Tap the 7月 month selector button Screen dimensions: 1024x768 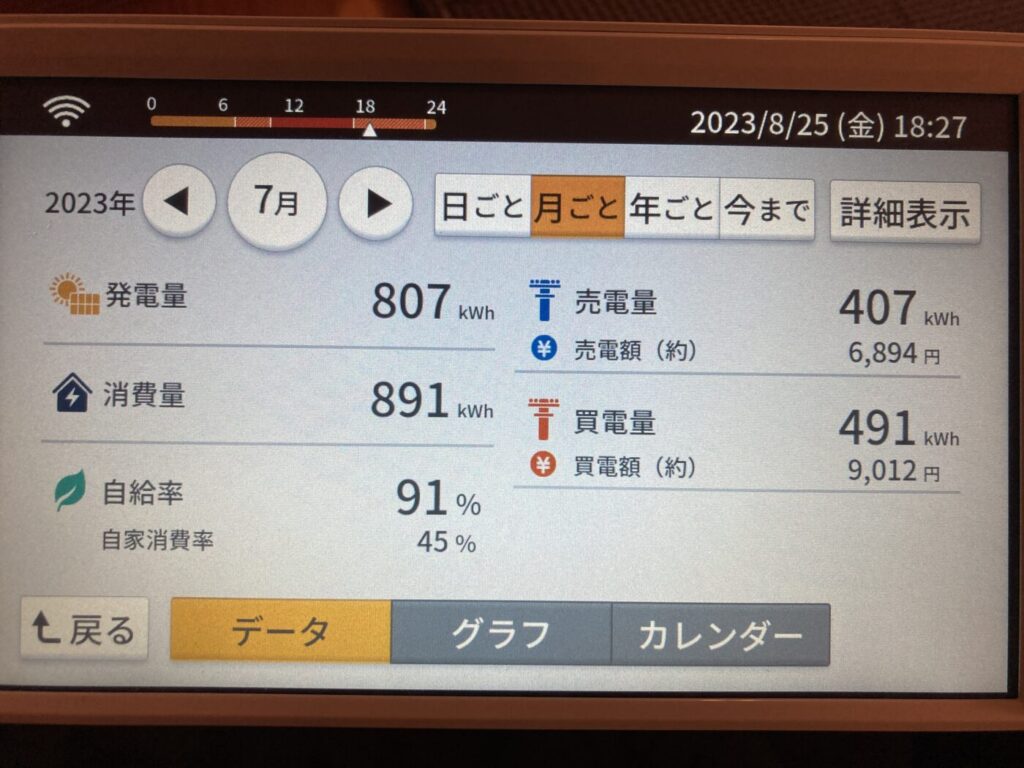(276, 202)
